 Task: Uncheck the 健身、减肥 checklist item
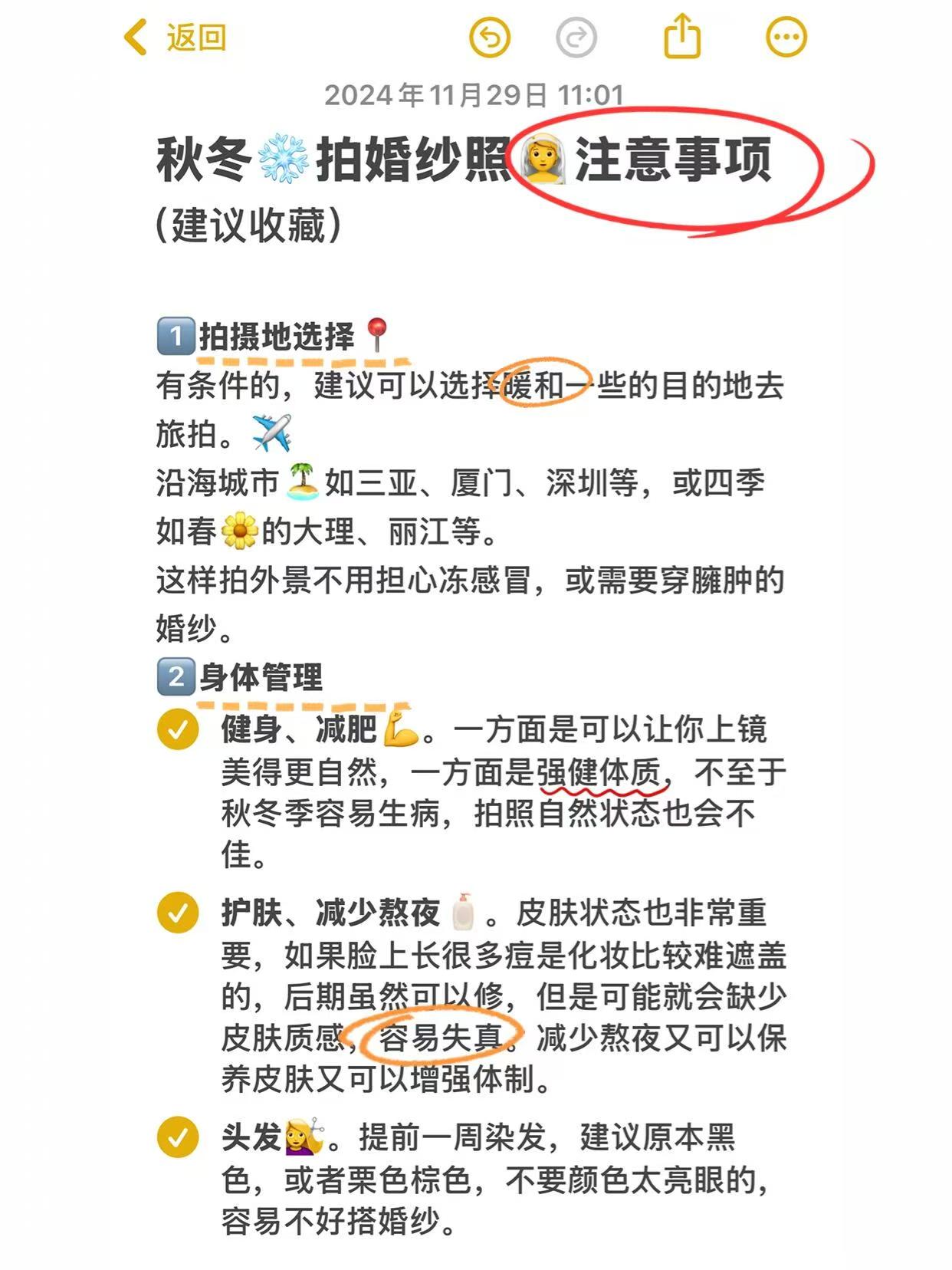[178, 729]
